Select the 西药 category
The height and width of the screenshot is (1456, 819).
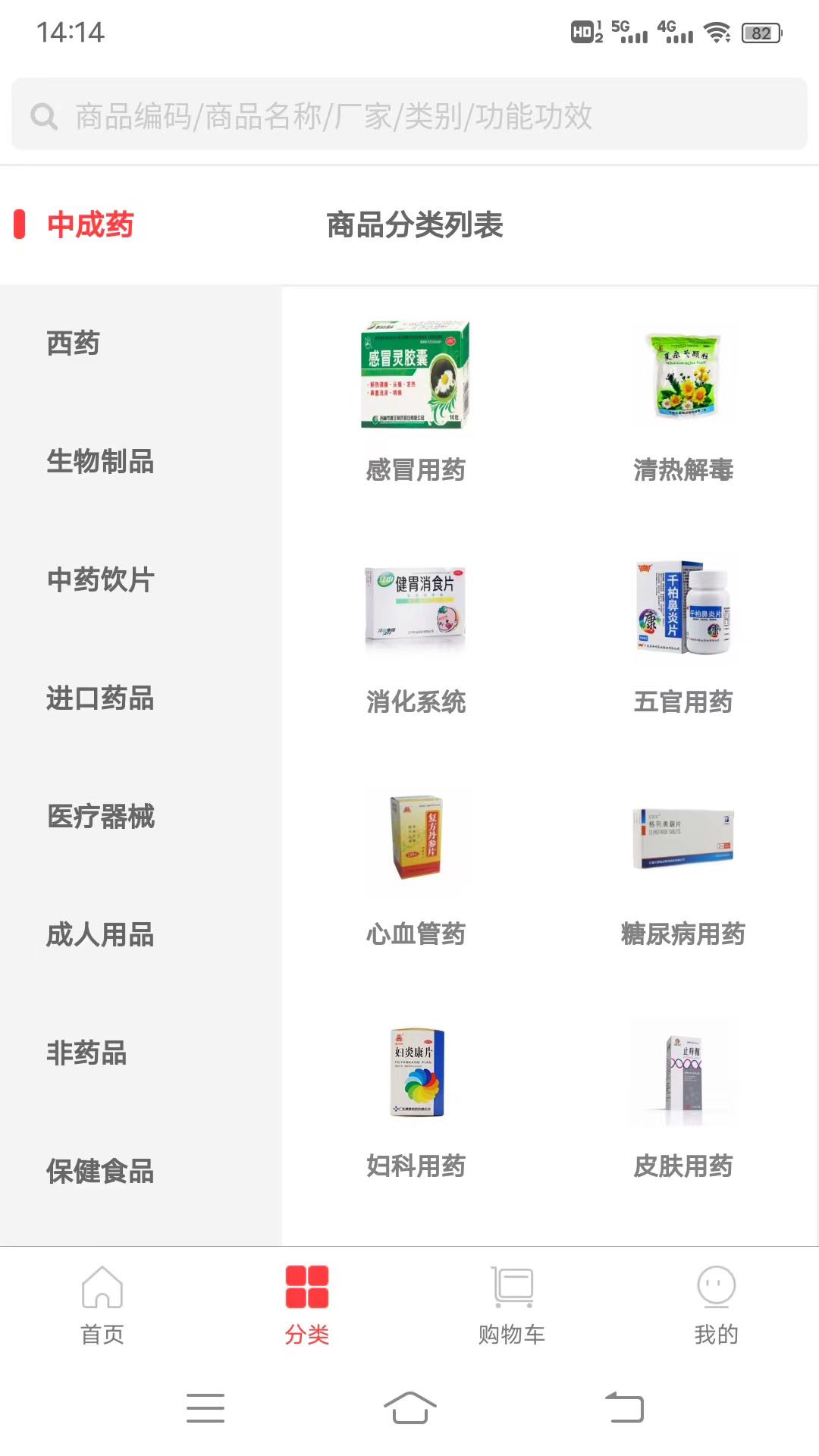[74, 344]
